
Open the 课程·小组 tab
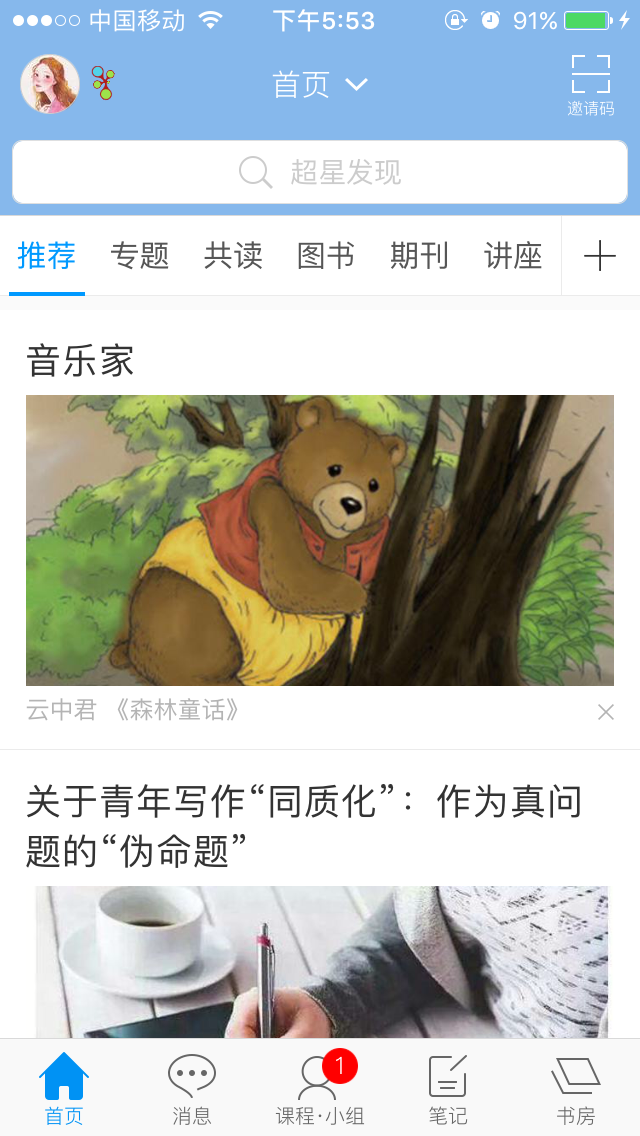coord(320,1088)
